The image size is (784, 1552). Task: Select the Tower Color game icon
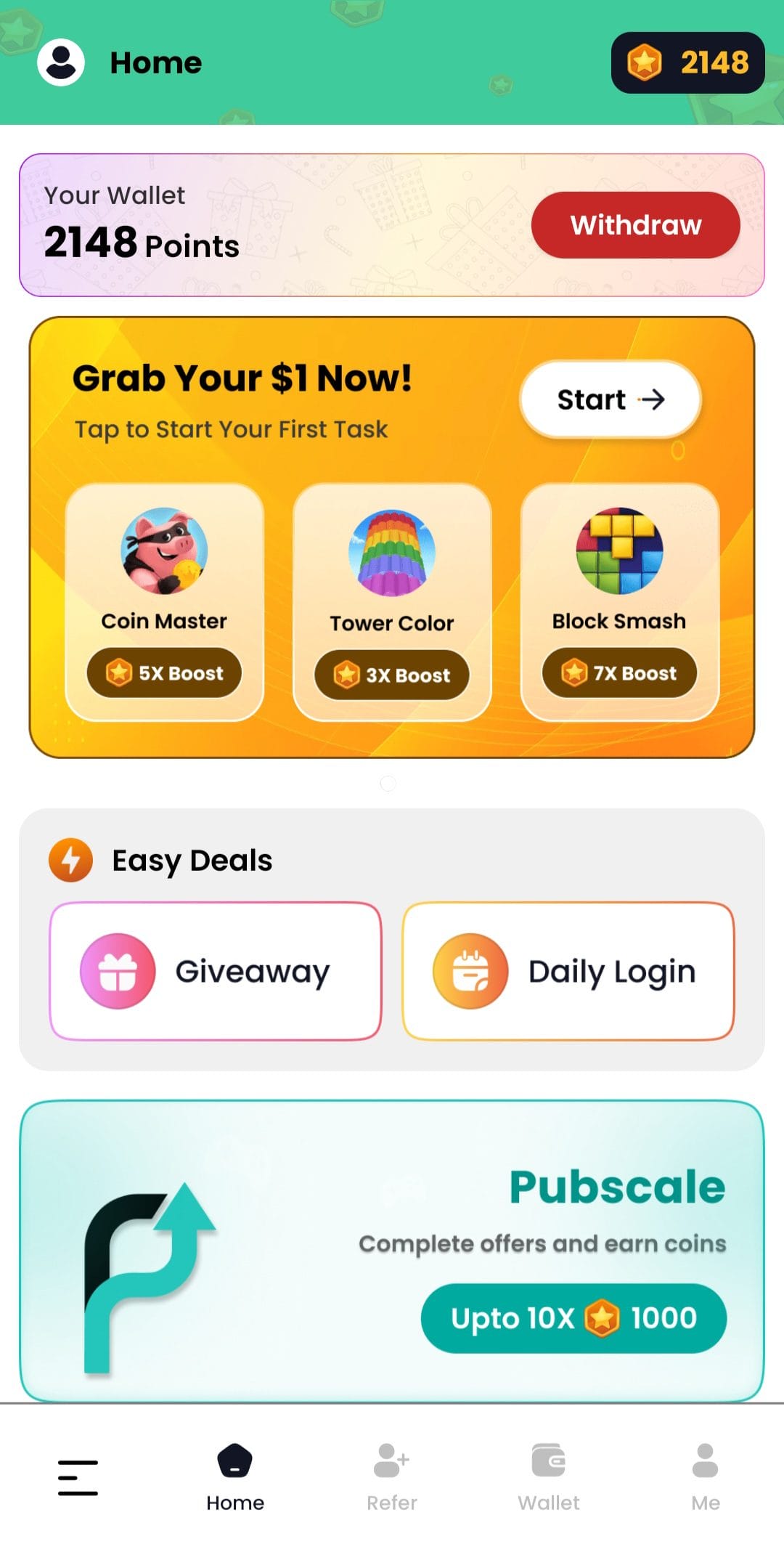tap(391, 553)
